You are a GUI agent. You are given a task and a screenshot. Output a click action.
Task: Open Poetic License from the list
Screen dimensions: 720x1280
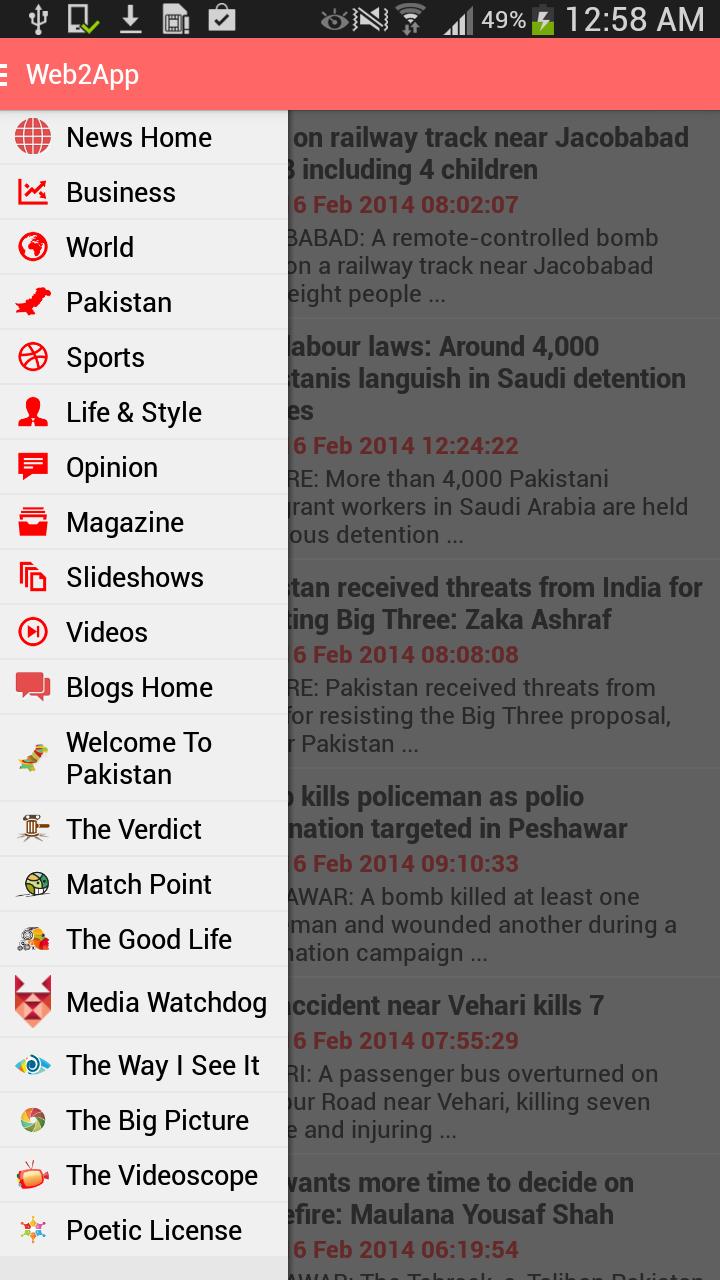141,1229
